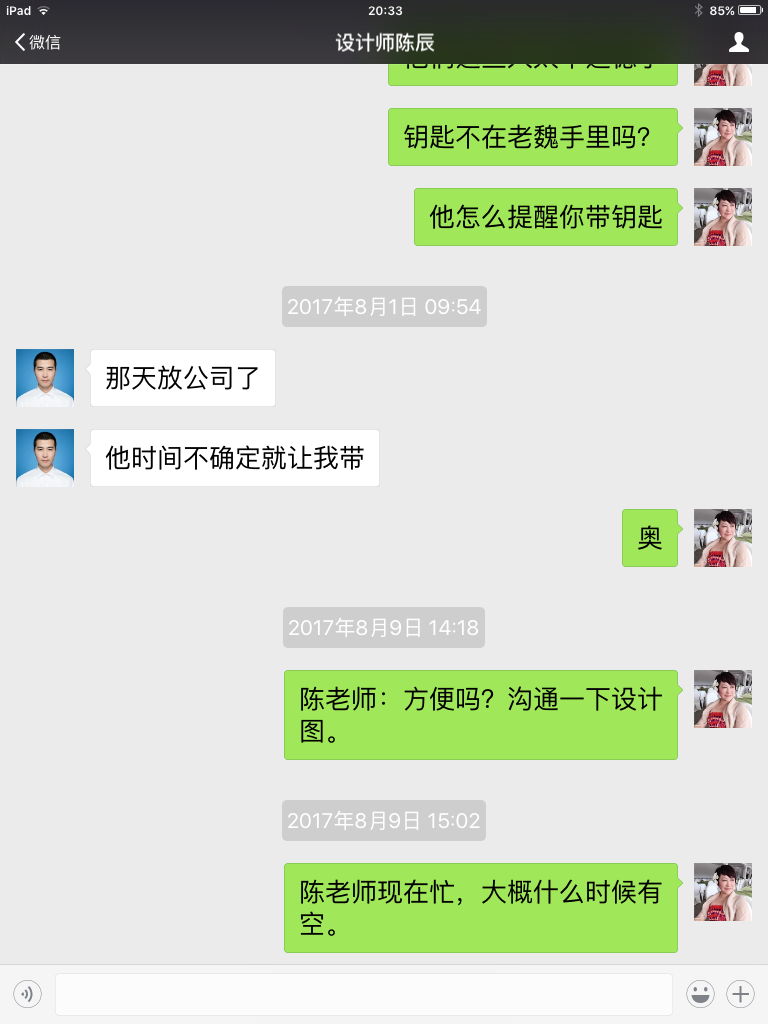768x1024 pixels.
Task: Focus the message text field
Action: (363, 994)
